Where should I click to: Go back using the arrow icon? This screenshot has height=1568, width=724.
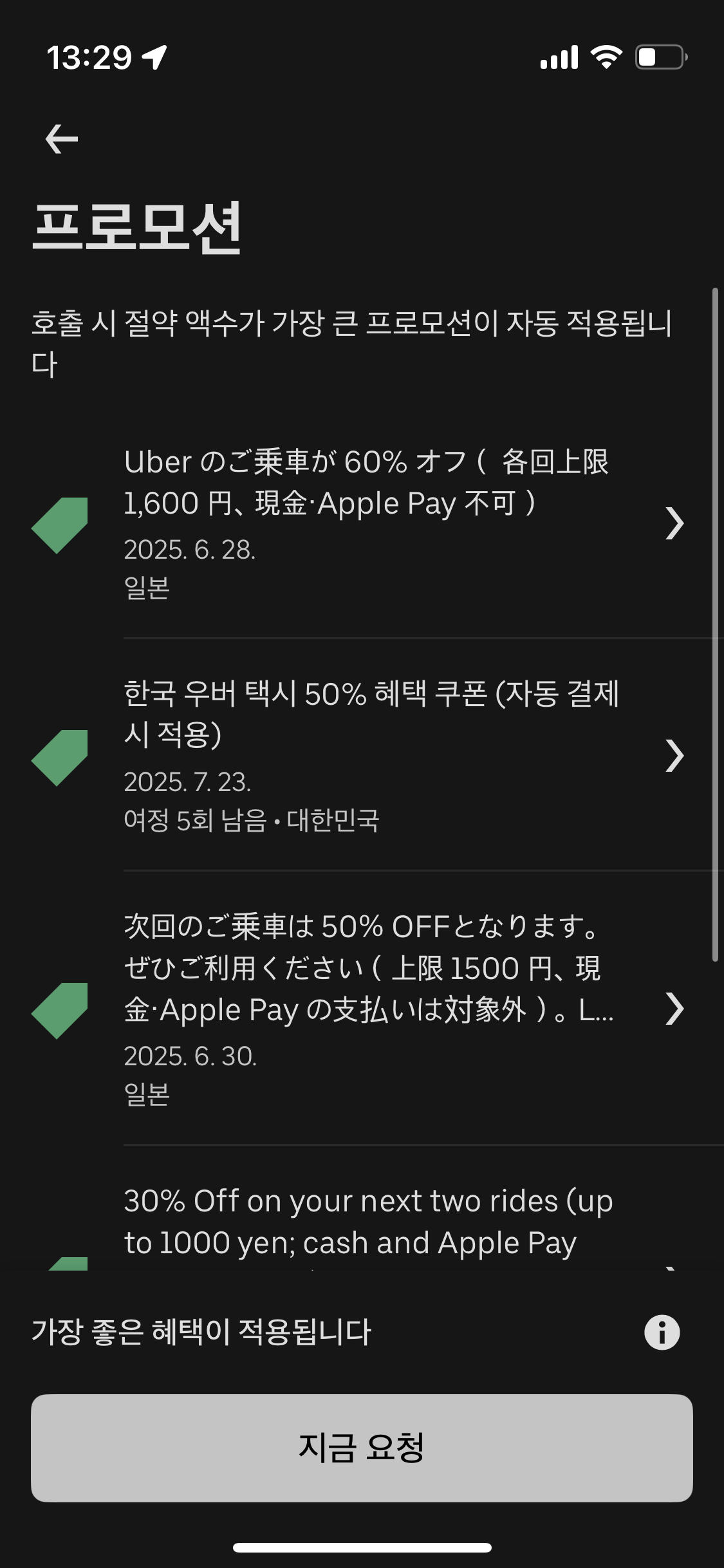[x=62, y=139]
